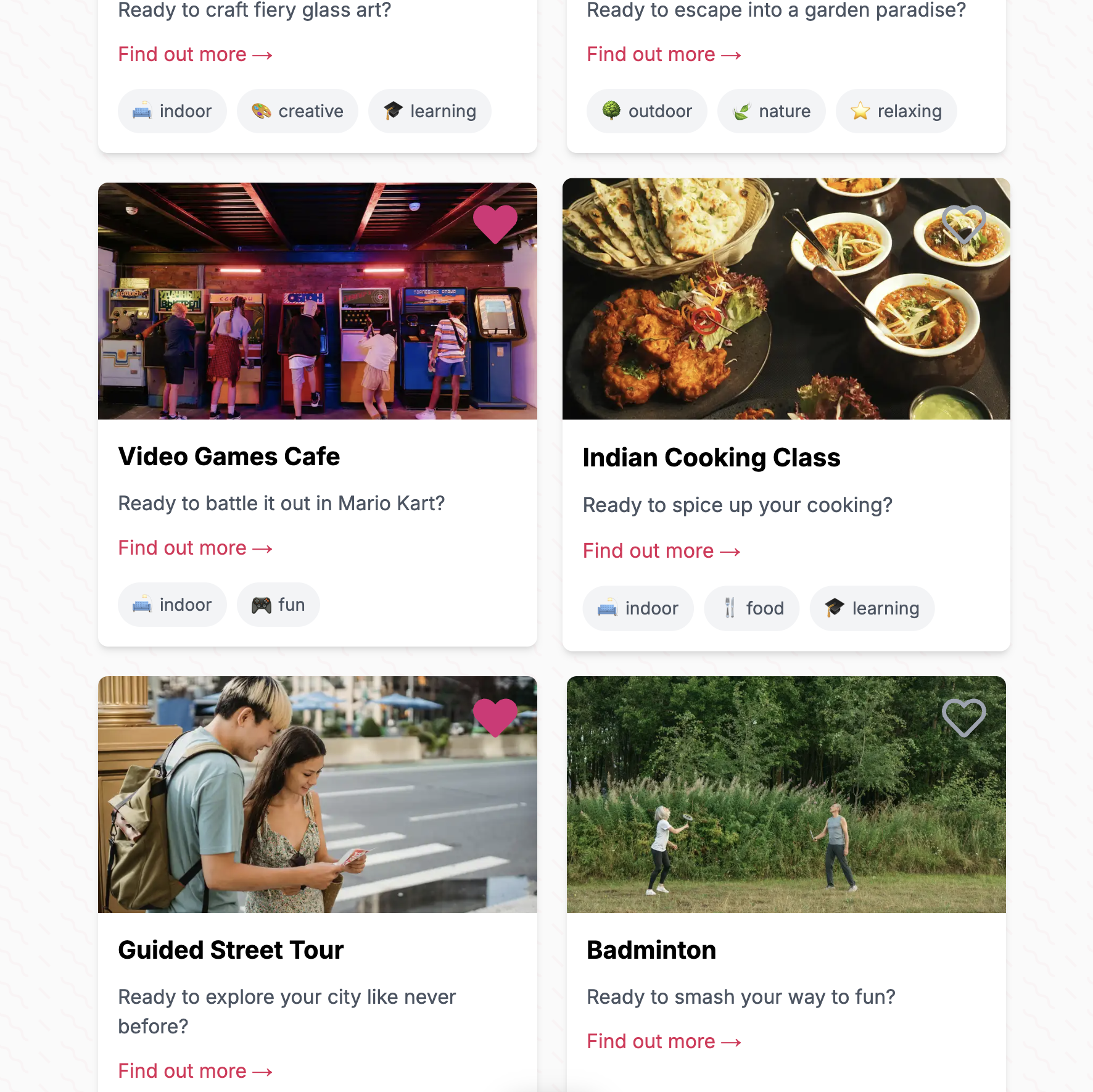Select the creative tag chip
Screen dimensions: 1093x1092
pos(297,111)
